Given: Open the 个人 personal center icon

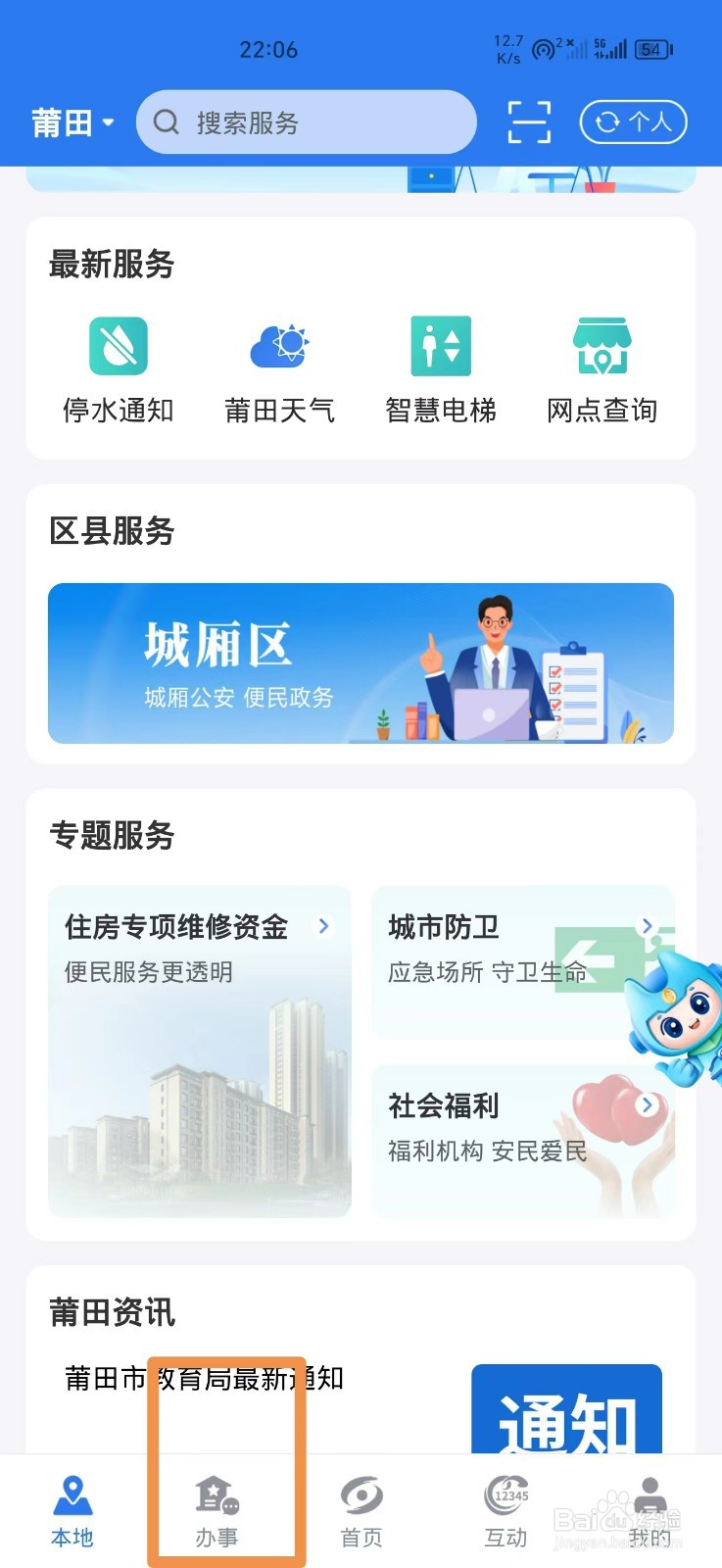Looking at the screenshot, I should point(633,122).
